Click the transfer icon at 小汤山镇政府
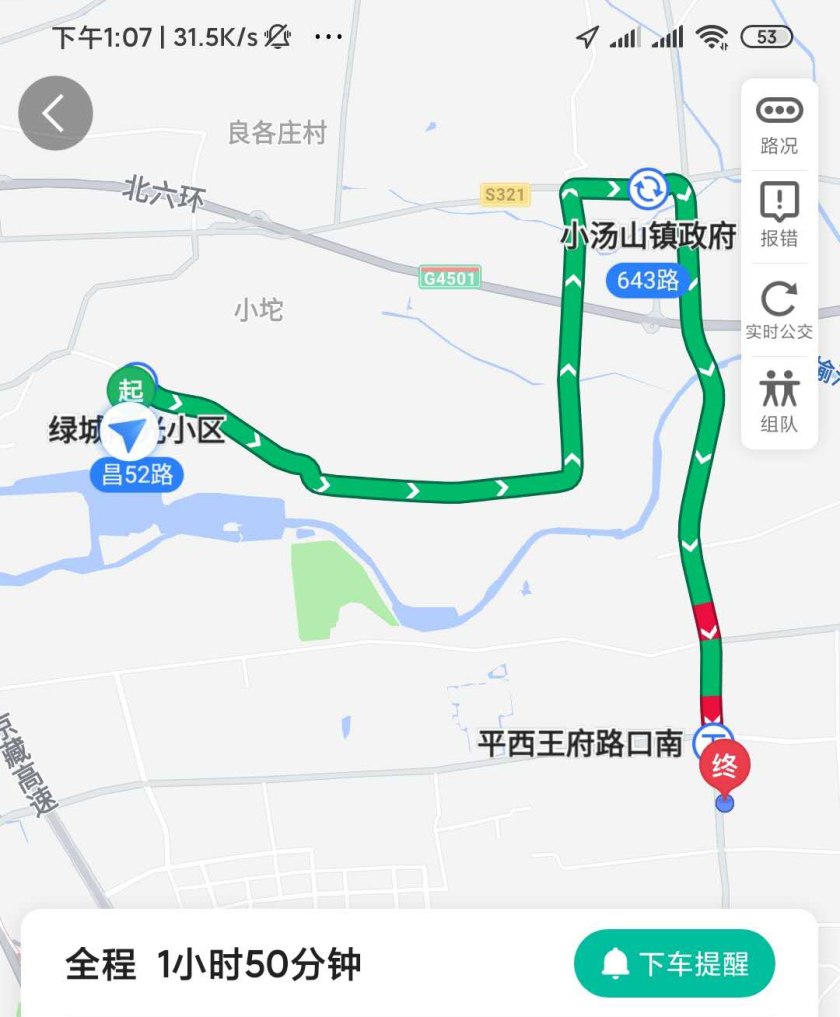This screenshot has width=840, height=1017. pos(650,186)
